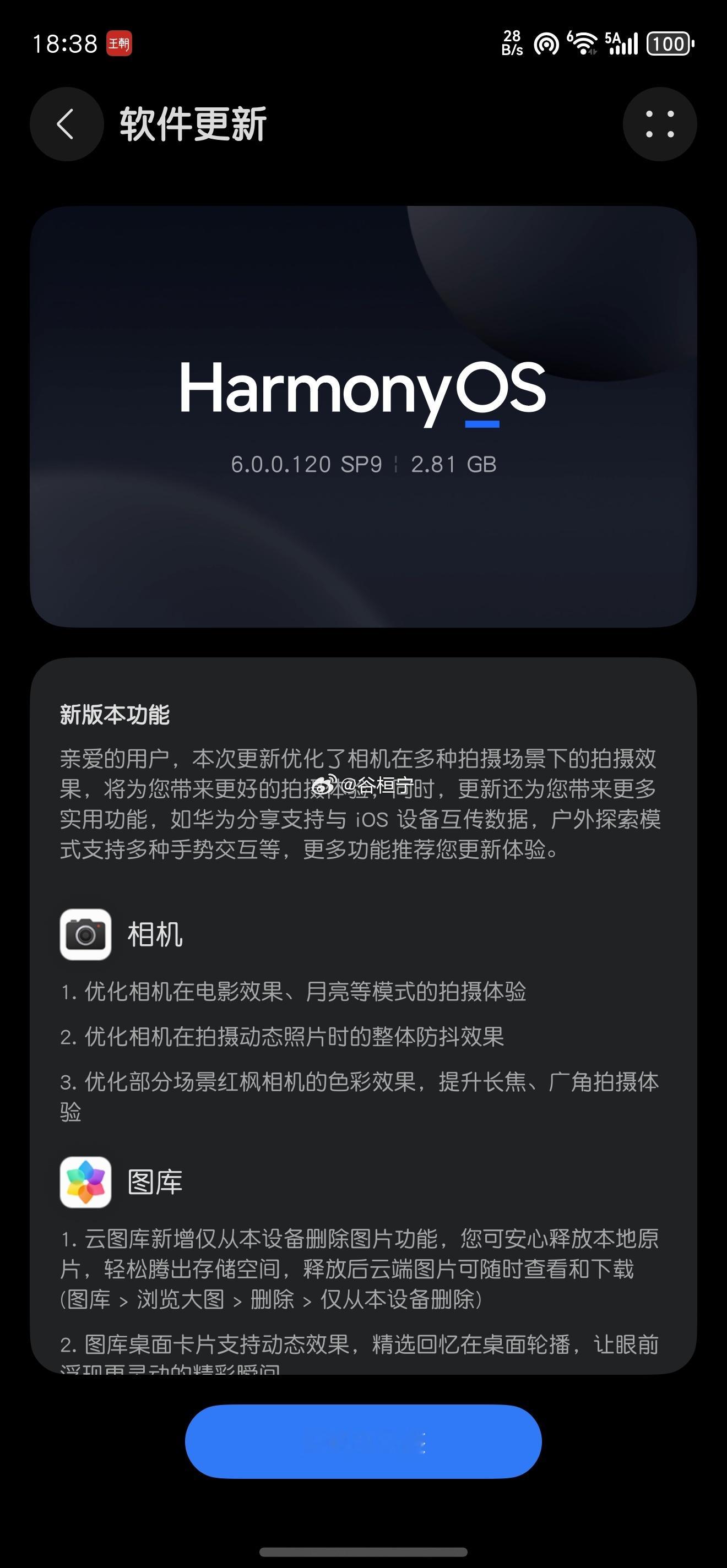
Task: Click the 2.81 GB size label
Action: [x=454, y=465]
